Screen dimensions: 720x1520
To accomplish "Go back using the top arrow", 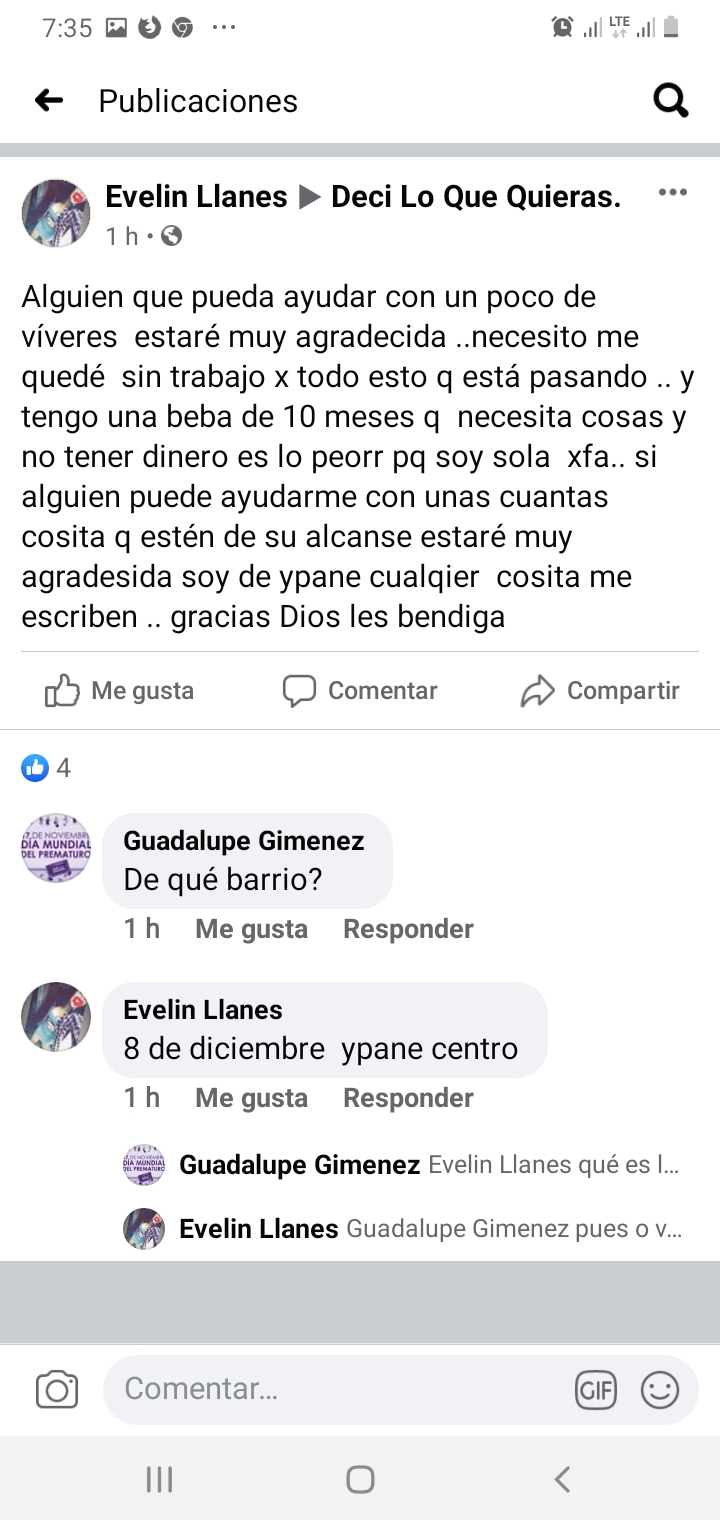I will point(49,100).
